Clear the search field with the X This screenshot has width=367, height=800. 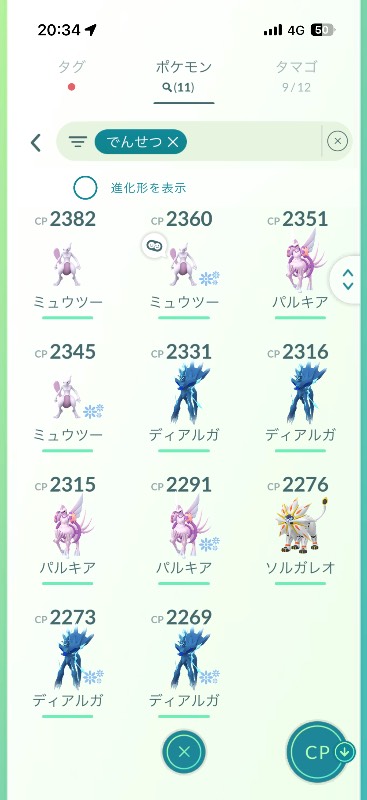(337, 141)
